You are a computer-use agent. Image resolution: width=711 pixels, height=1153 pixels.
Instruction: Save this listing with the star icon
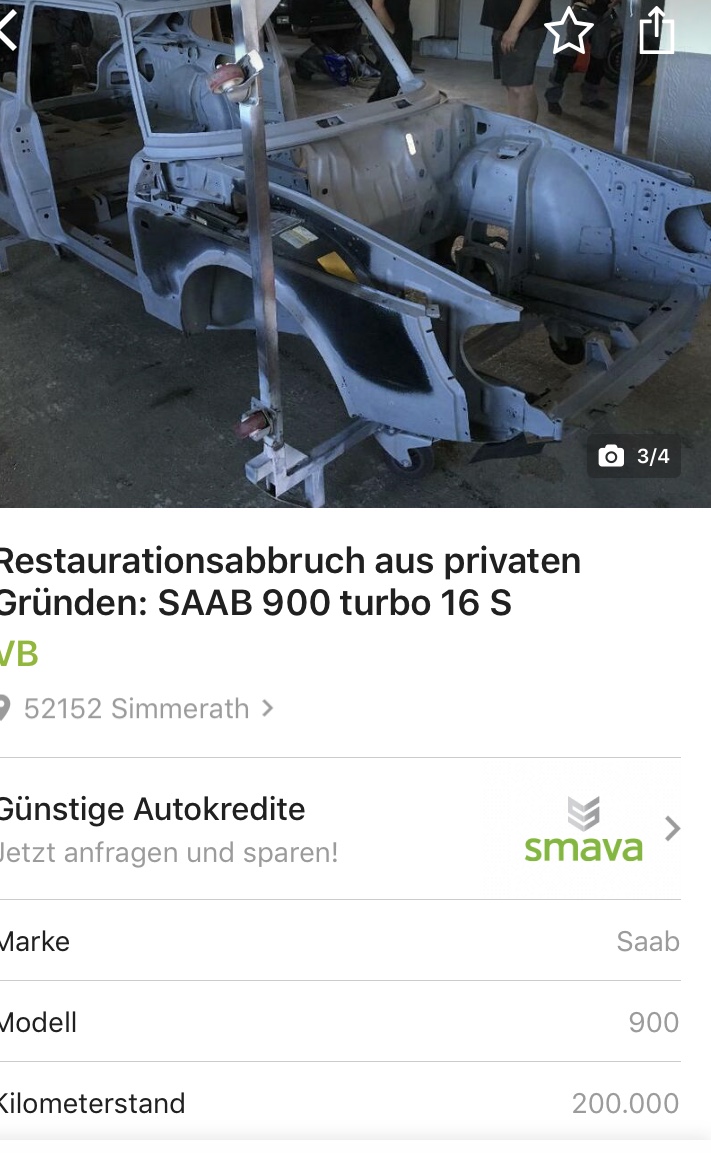point(568,31)
